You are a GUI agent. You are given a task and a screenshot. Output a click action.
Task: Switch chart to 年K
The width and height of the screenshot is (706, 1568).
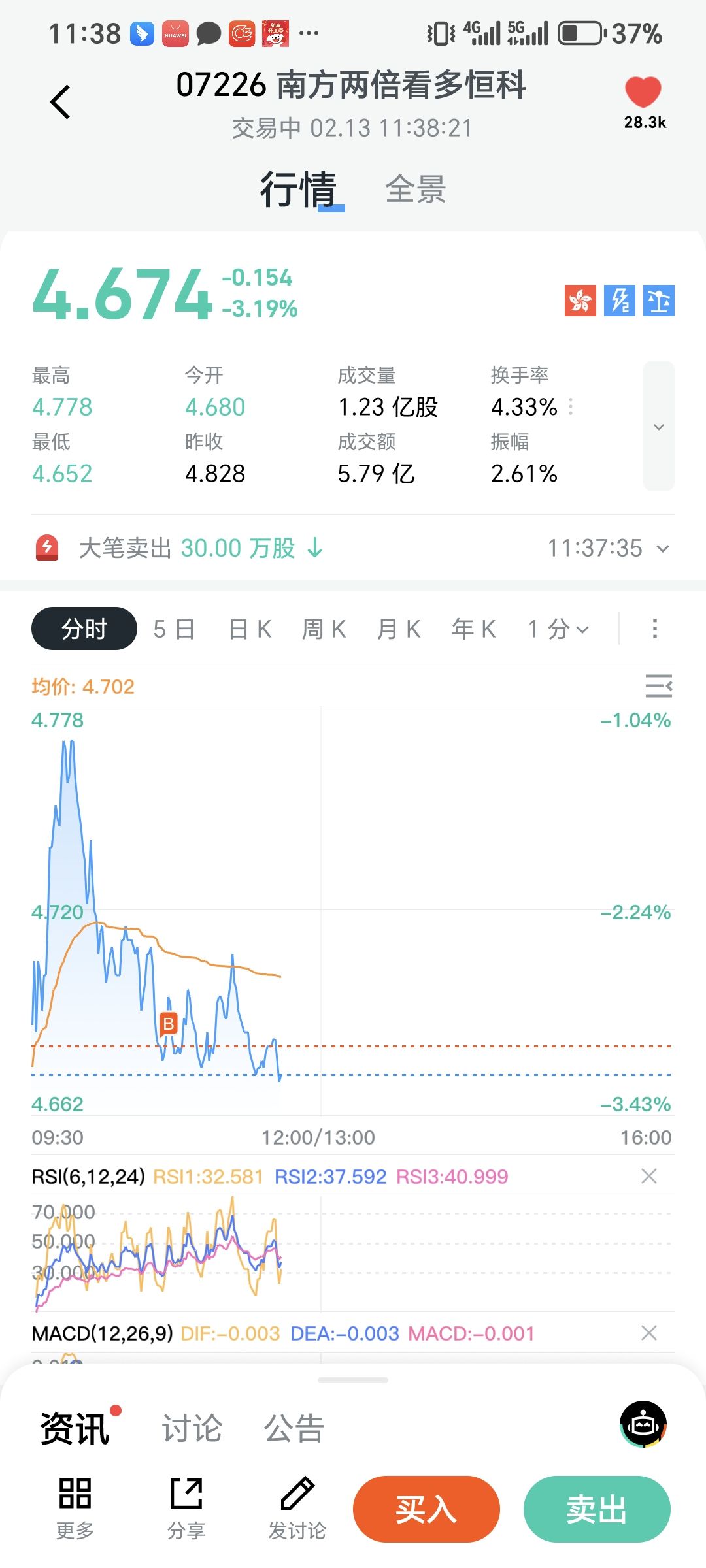474,629
